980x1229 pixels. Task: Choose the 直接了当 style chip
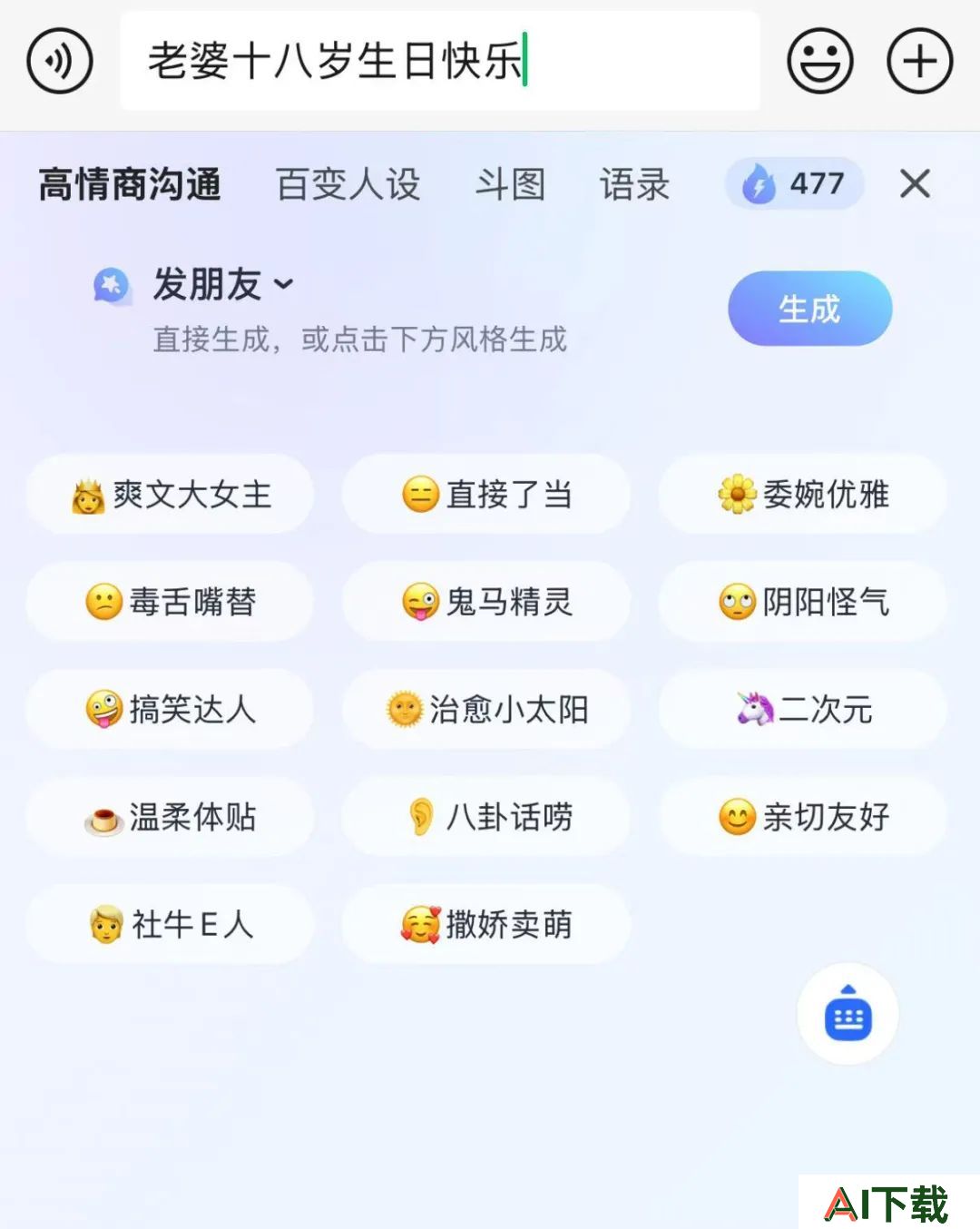tap(486, 495)
